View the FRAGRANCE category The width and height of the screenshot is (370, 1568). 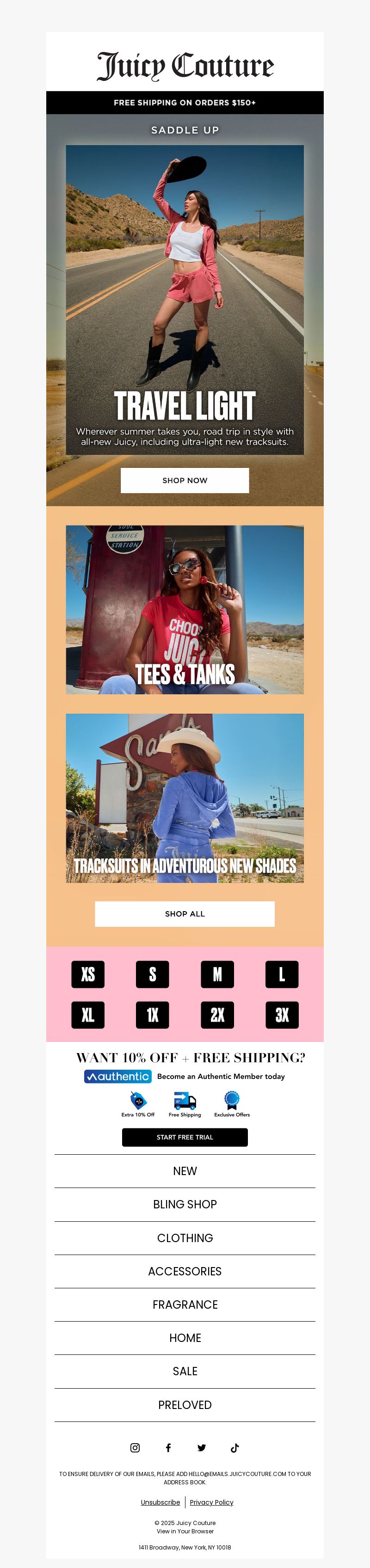coord(185,1305)
